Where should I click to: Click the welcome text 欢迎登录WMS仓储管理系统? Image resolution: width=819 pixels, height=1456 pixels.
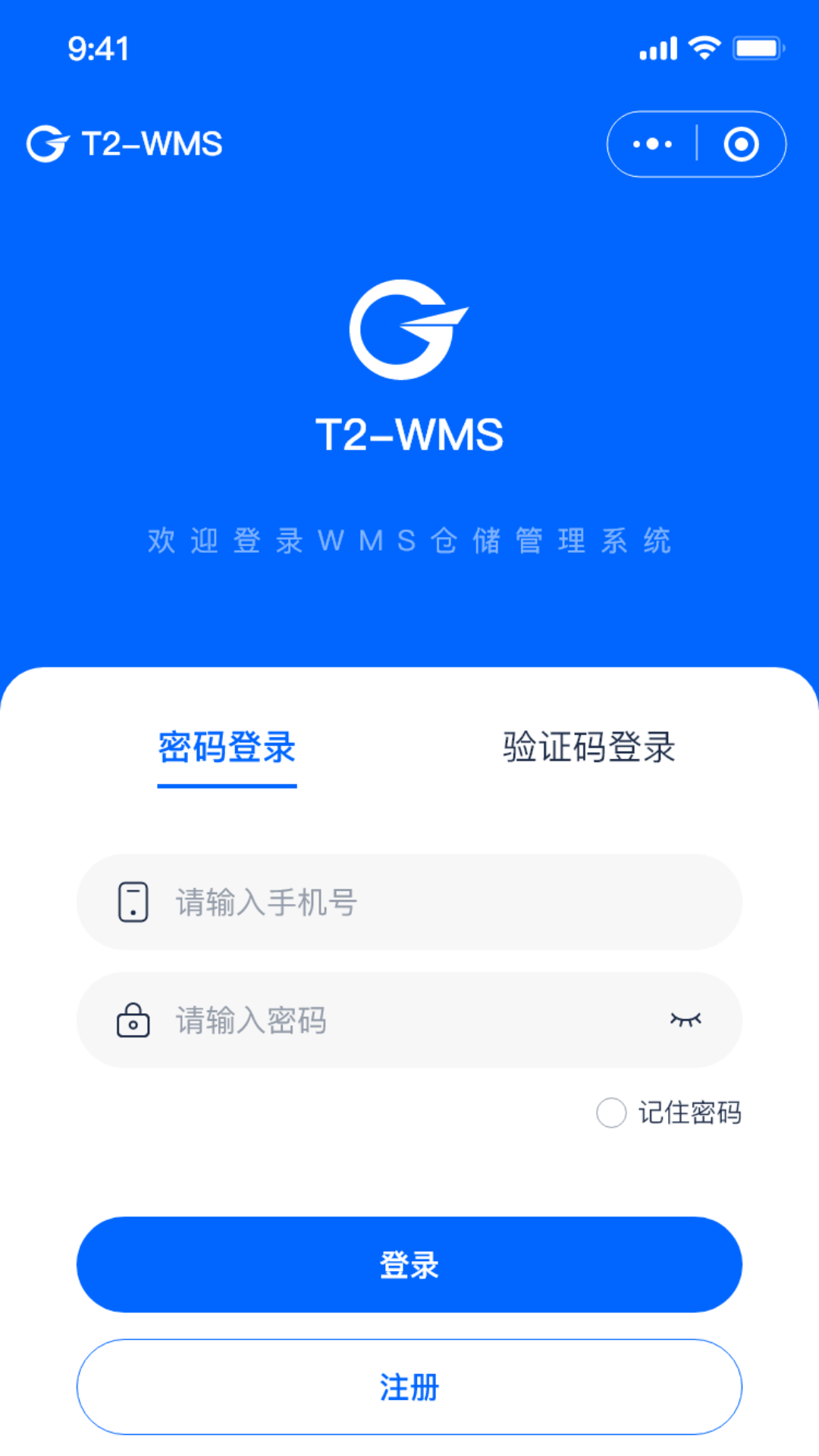[x=409, y=541]
